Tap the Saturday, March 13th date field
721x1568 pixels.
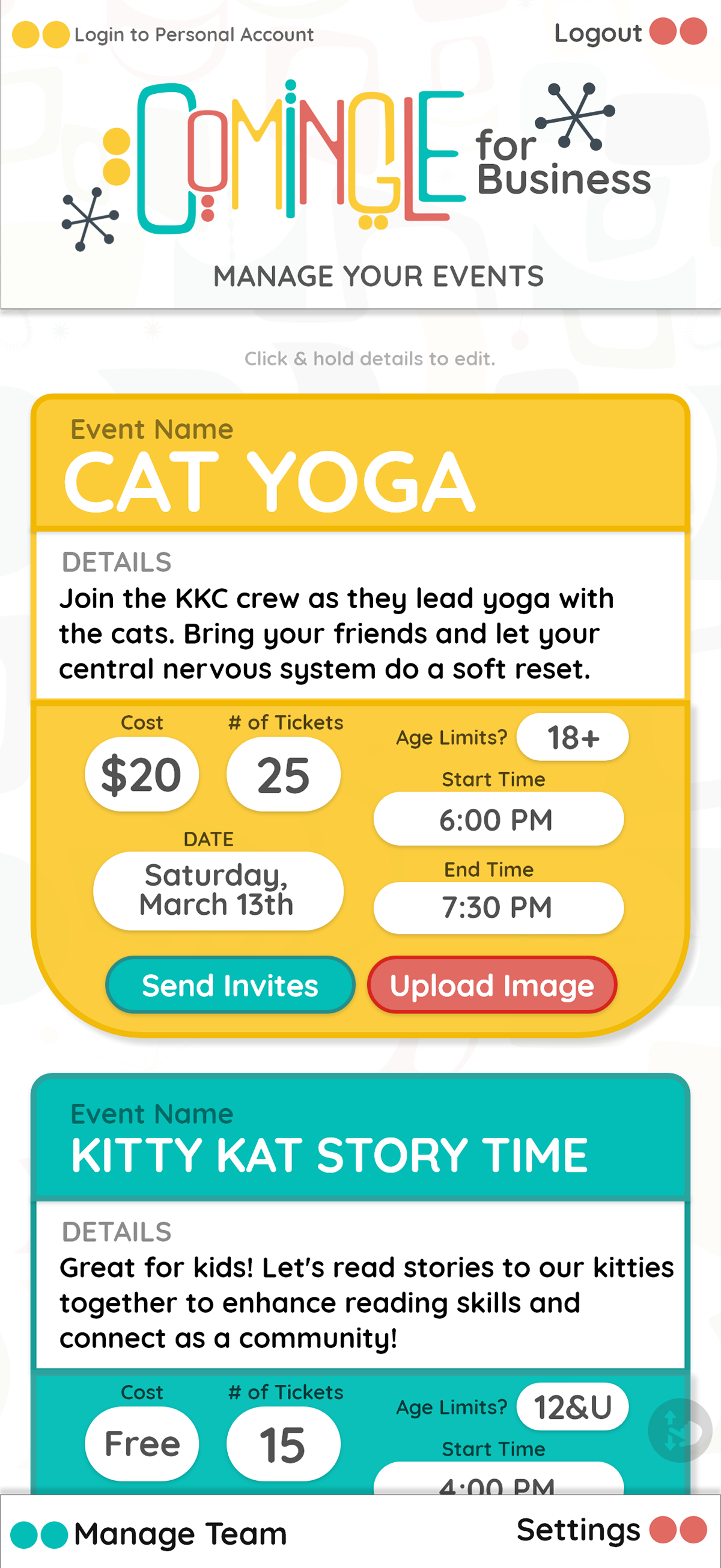coord(219,891)
